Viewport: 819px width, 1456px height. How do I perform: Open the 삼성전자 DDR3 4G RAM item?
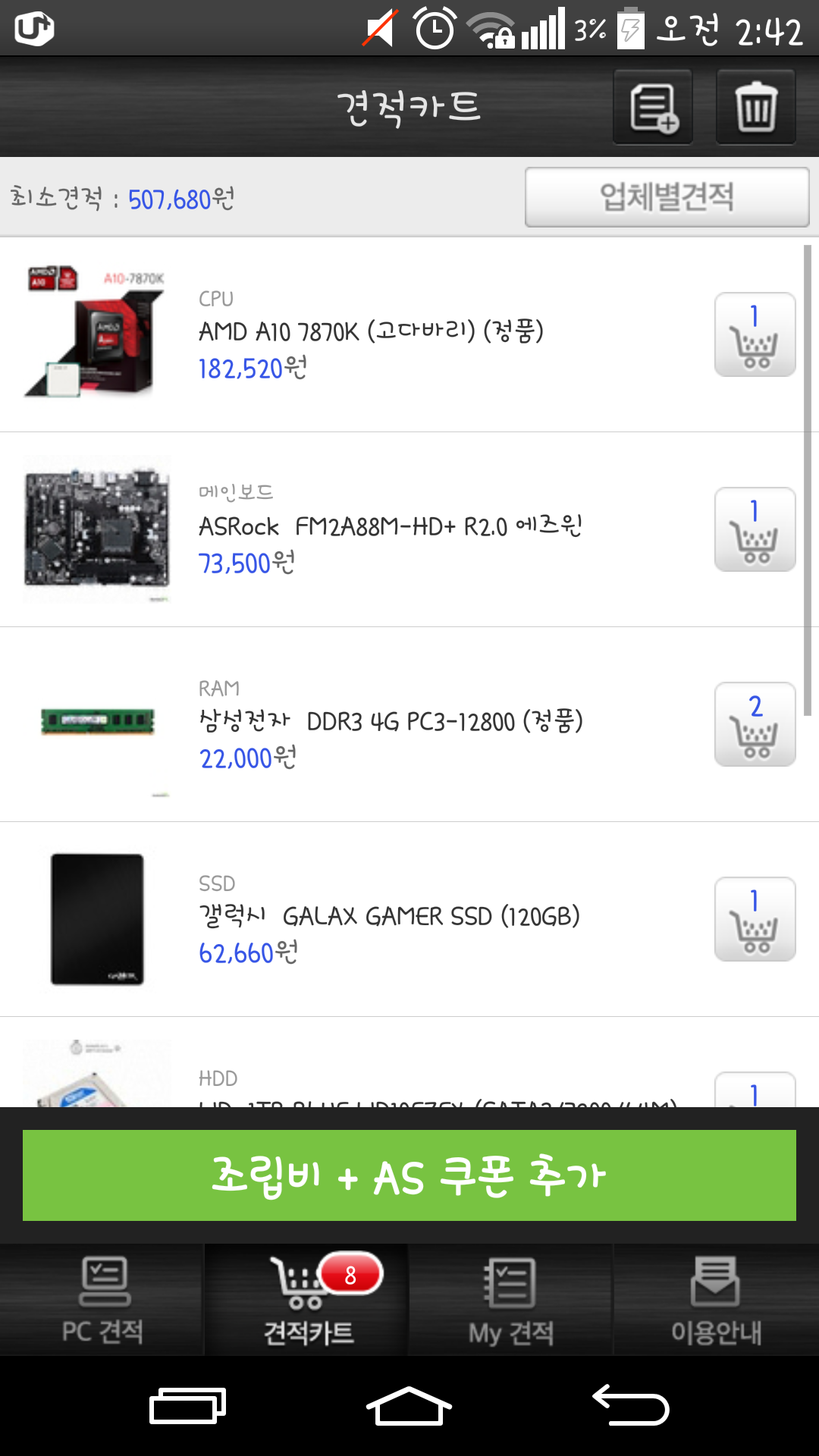pos(391,722)
